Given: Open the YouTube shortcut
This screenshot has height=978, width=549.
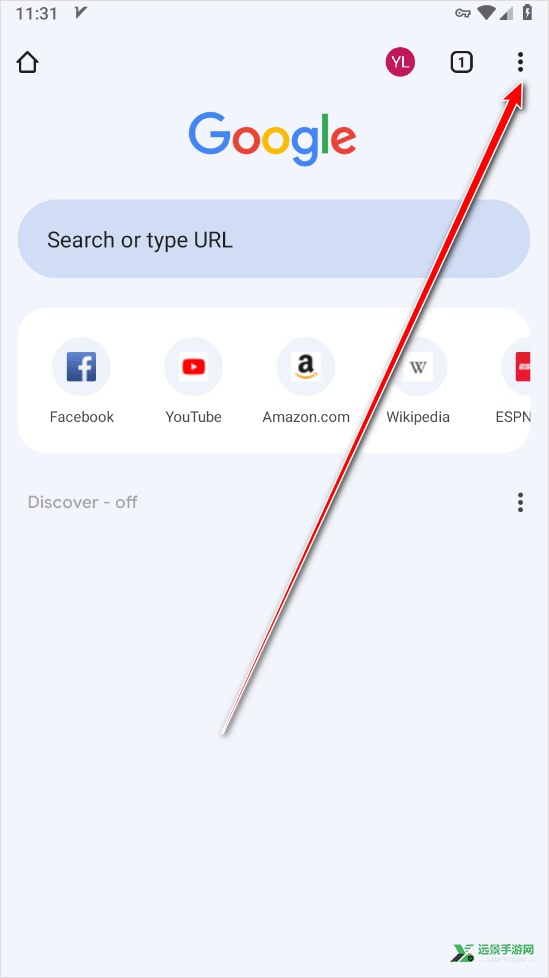Looking at the screenshot, I should point(193,381).
